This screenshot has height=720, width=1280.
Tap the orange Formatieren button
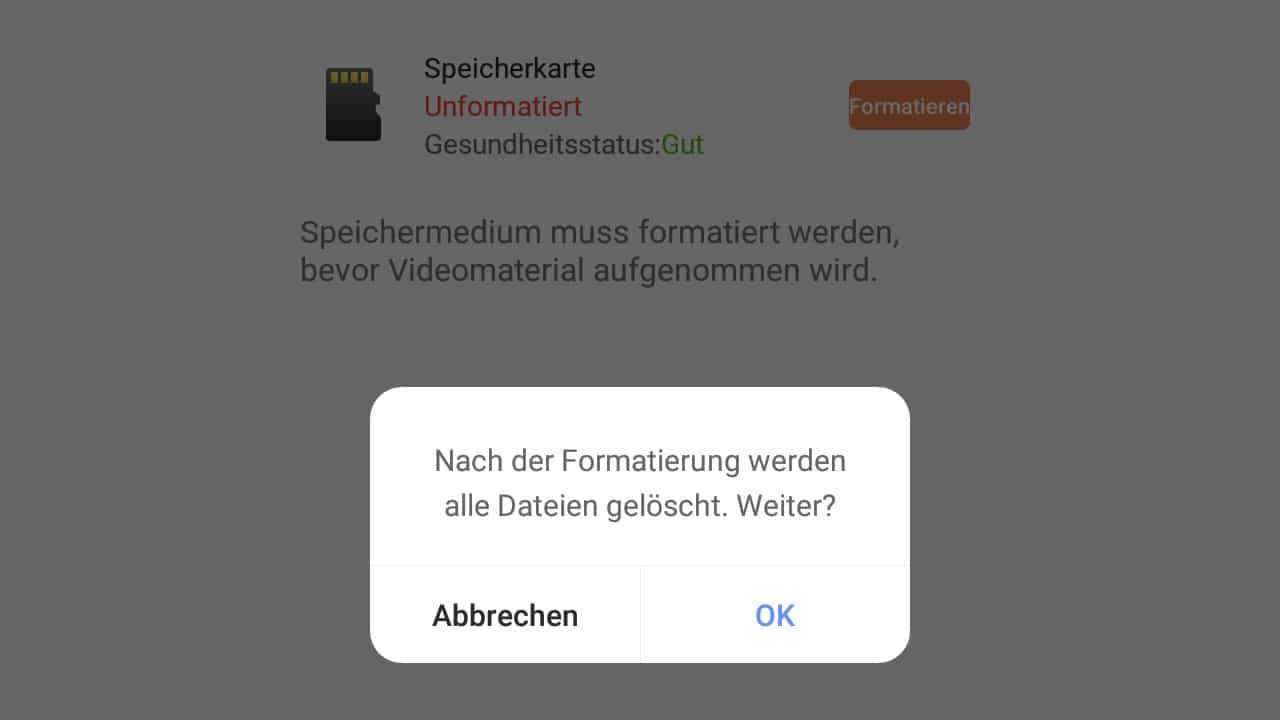coord(909,106)
